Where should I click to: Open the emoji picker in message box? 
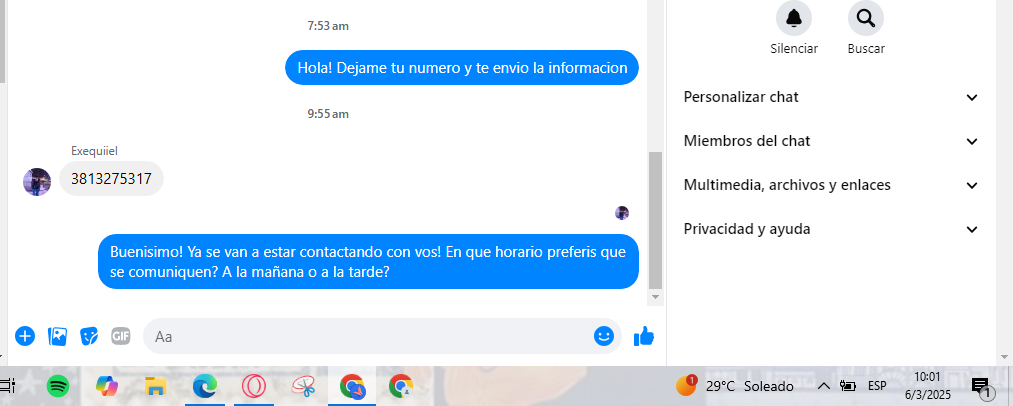click(x=603, y=337)
